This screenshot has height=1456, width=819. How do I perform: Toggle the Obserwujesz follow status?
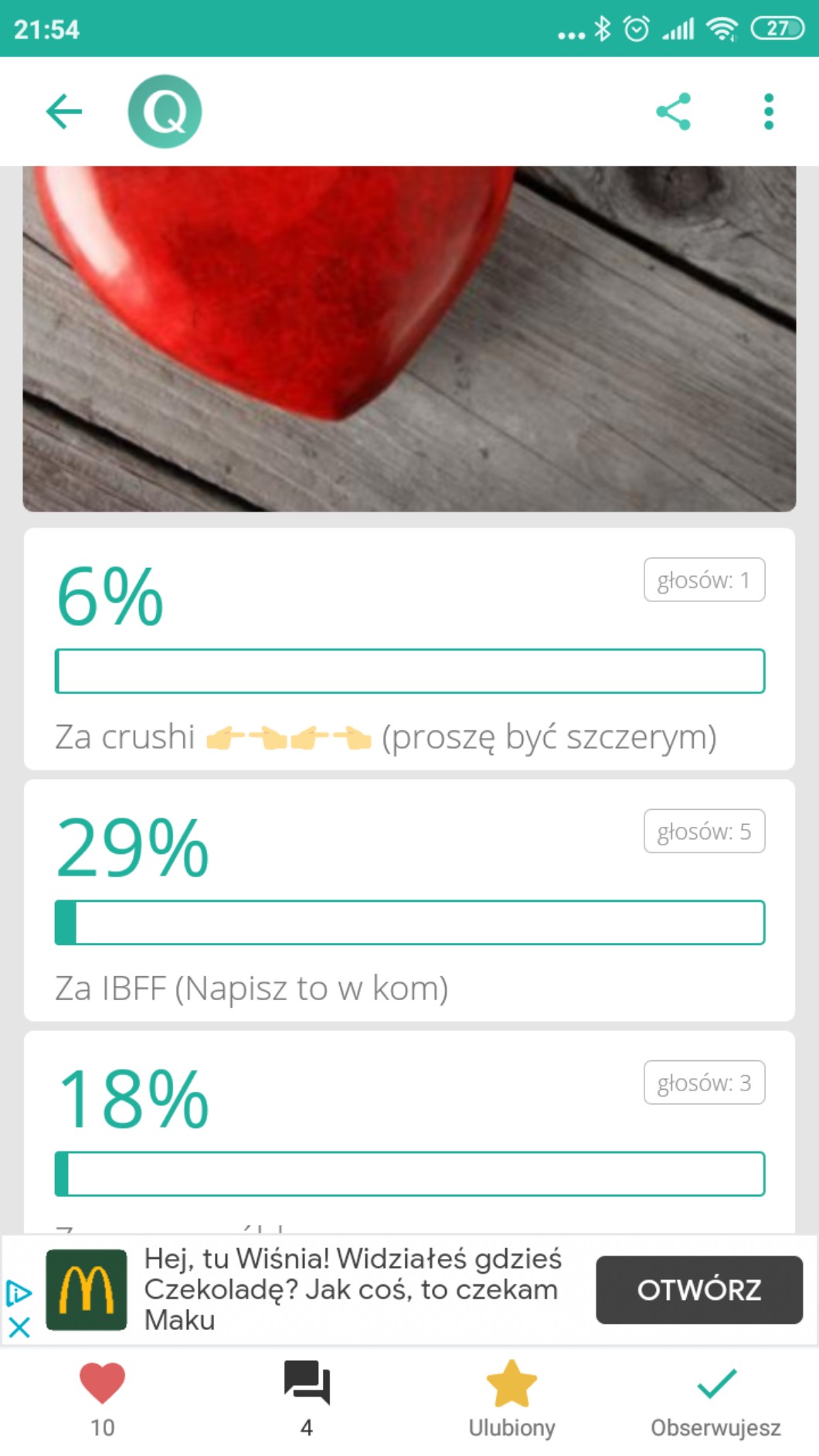[715, 1397]
